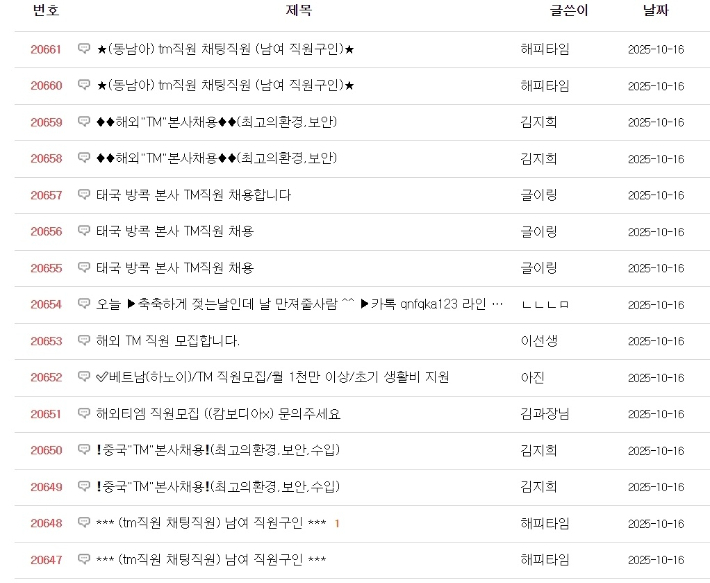Open post 20650 중국 TM 본사채용

(x=218, y=450)
